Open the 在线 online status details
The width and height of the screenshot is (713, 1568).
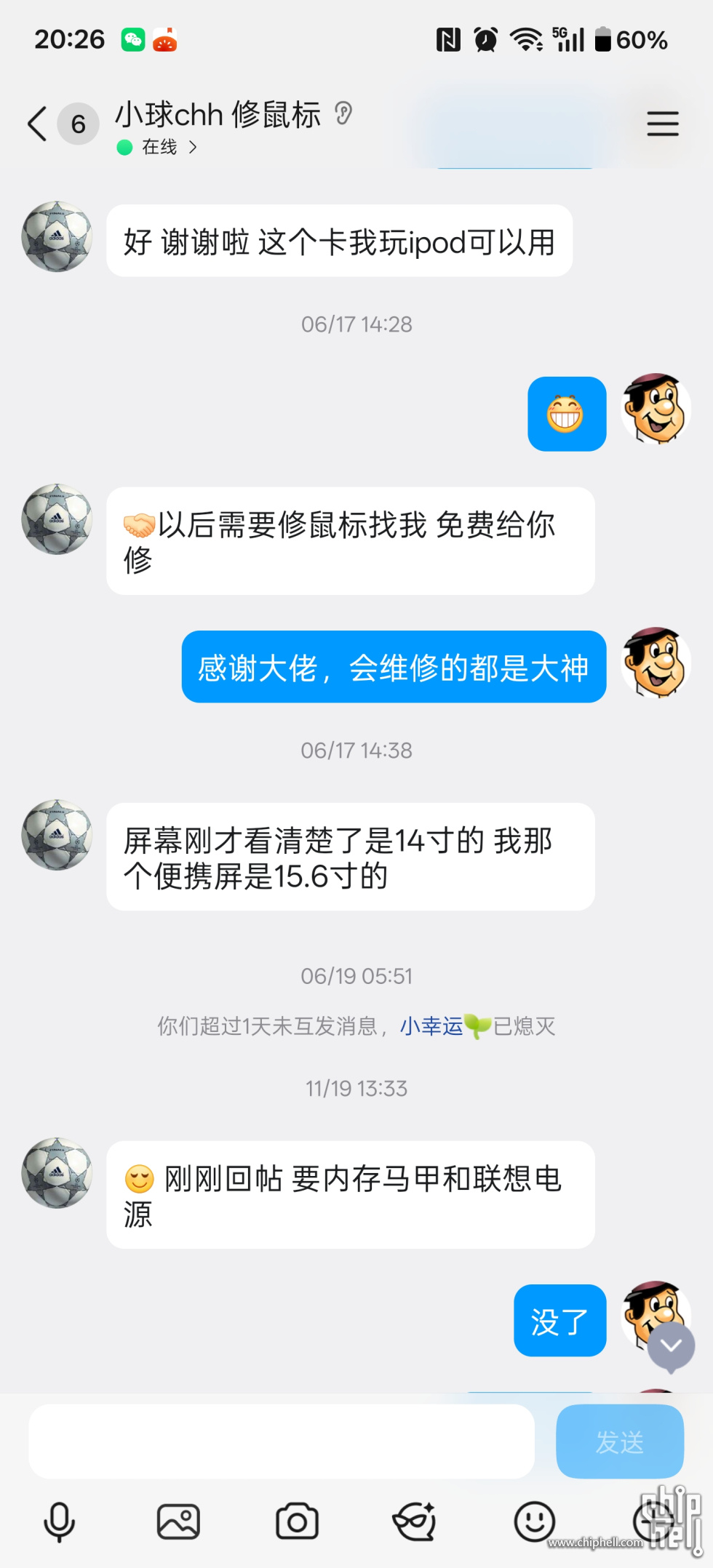160,148
